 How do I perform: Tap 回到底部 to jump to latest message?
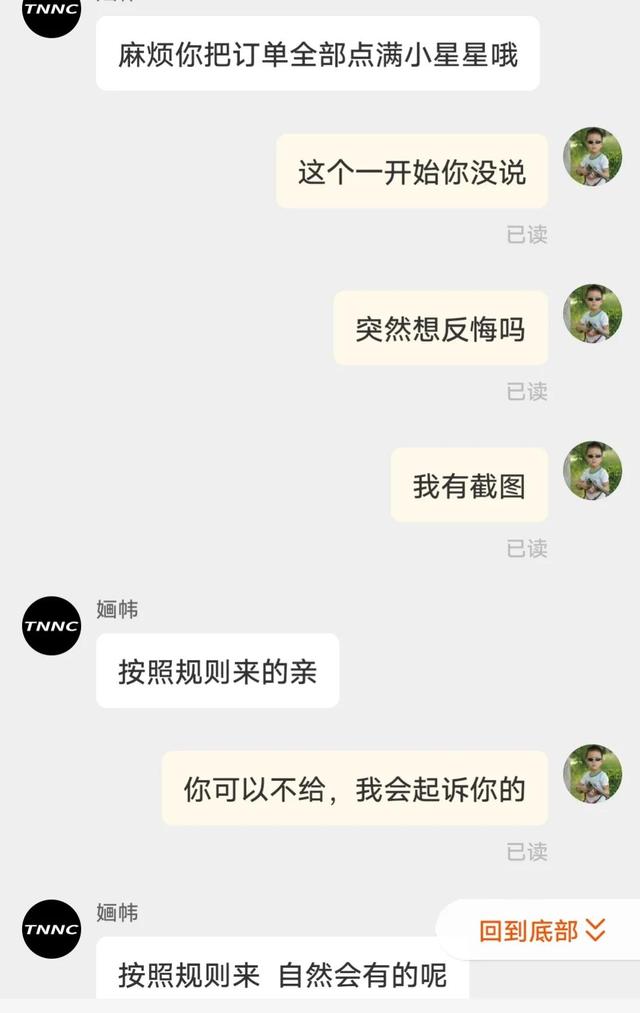click(x=542, y=931)
